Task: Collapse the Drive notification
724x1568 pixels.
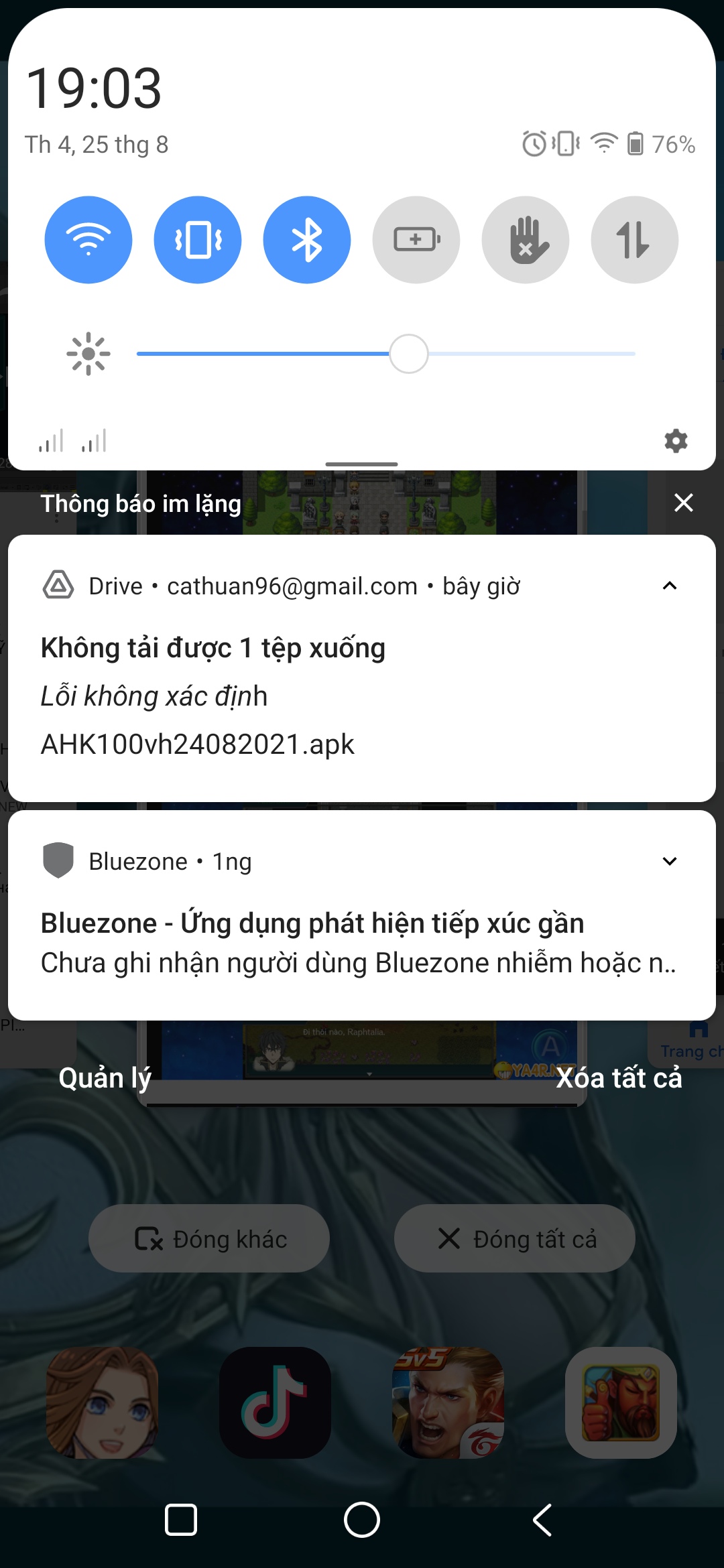Action: click(669, 586)
